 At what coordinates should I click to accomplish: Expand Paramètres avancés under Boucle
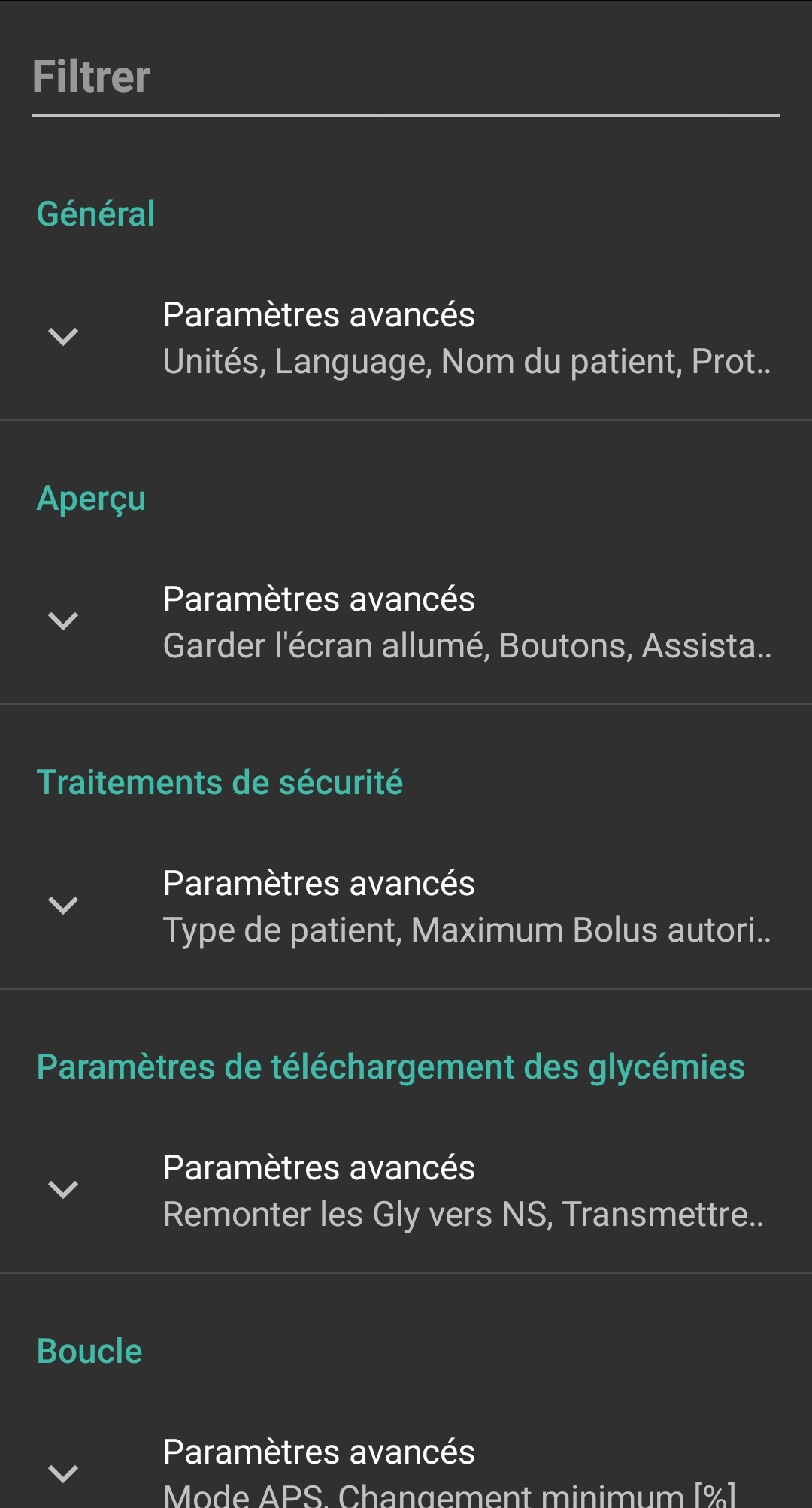pos(319,1452)
